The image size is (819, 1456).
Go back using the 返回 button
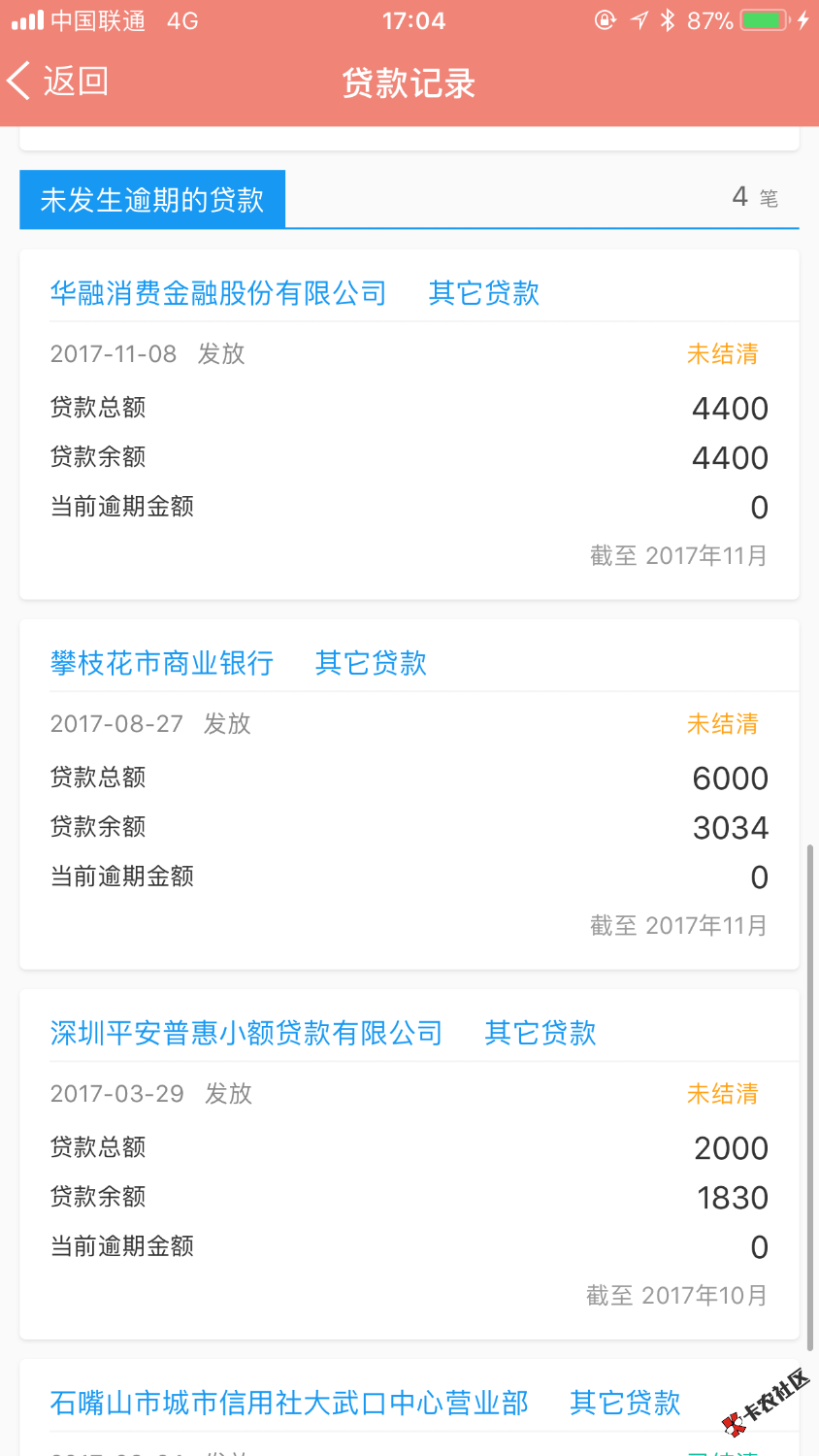[58, 82]
